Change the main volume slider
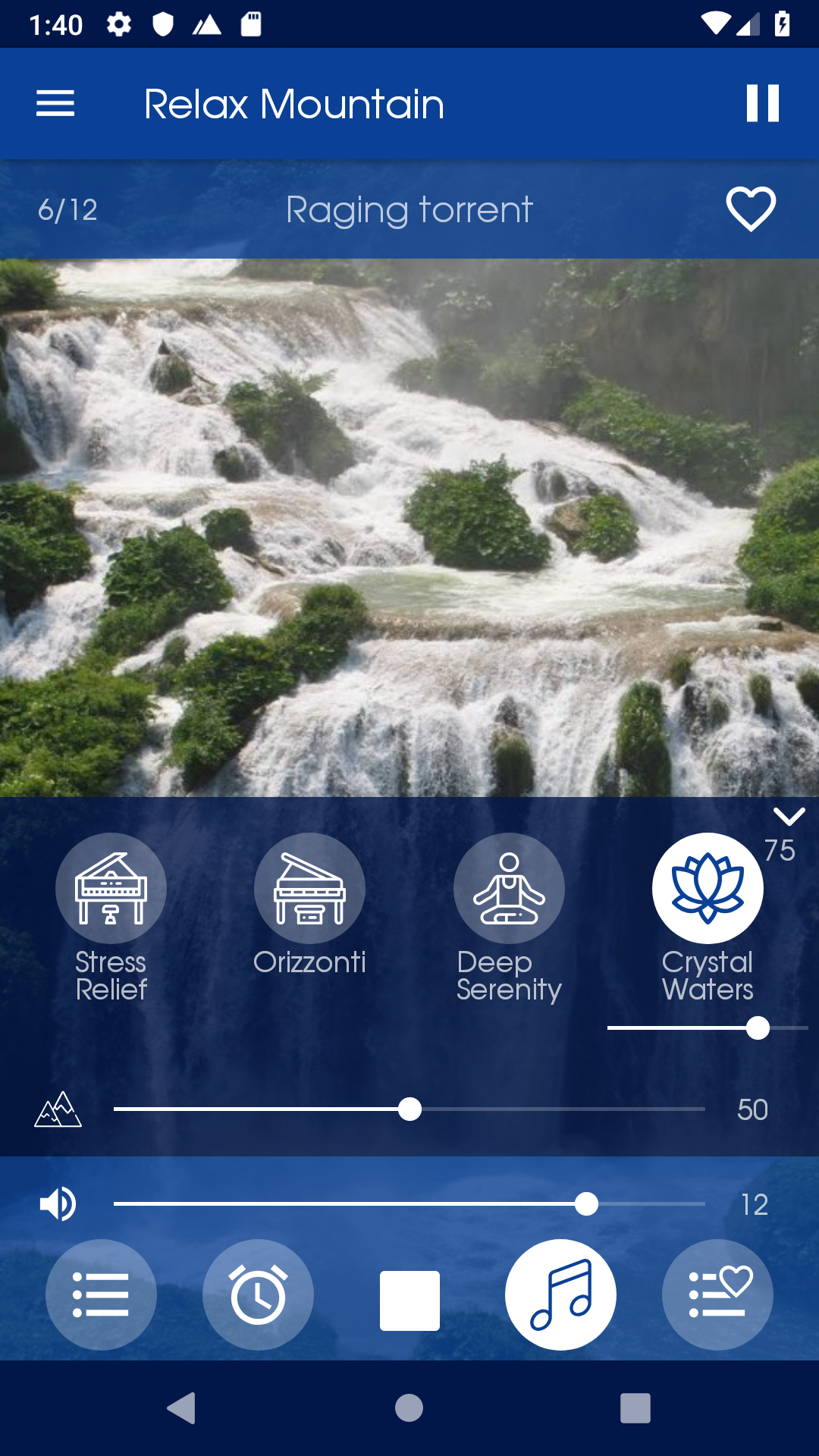Screen dimensions: 819x1456 pyautogui.click(x=586, y=1204)
